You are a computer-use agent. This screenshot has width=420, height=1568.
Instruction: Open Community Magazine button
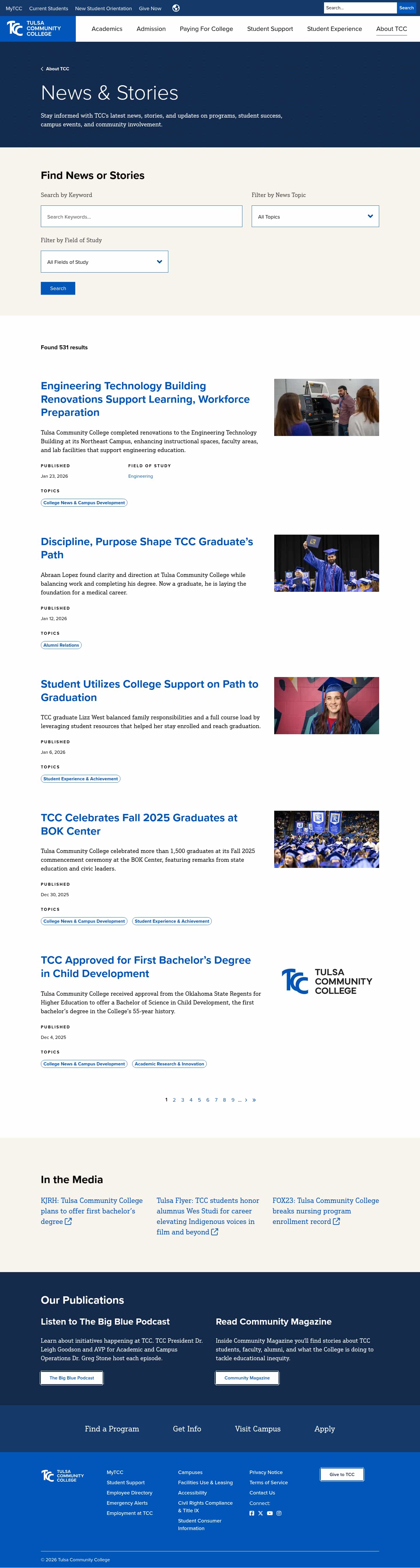[x=246, y=1377]
